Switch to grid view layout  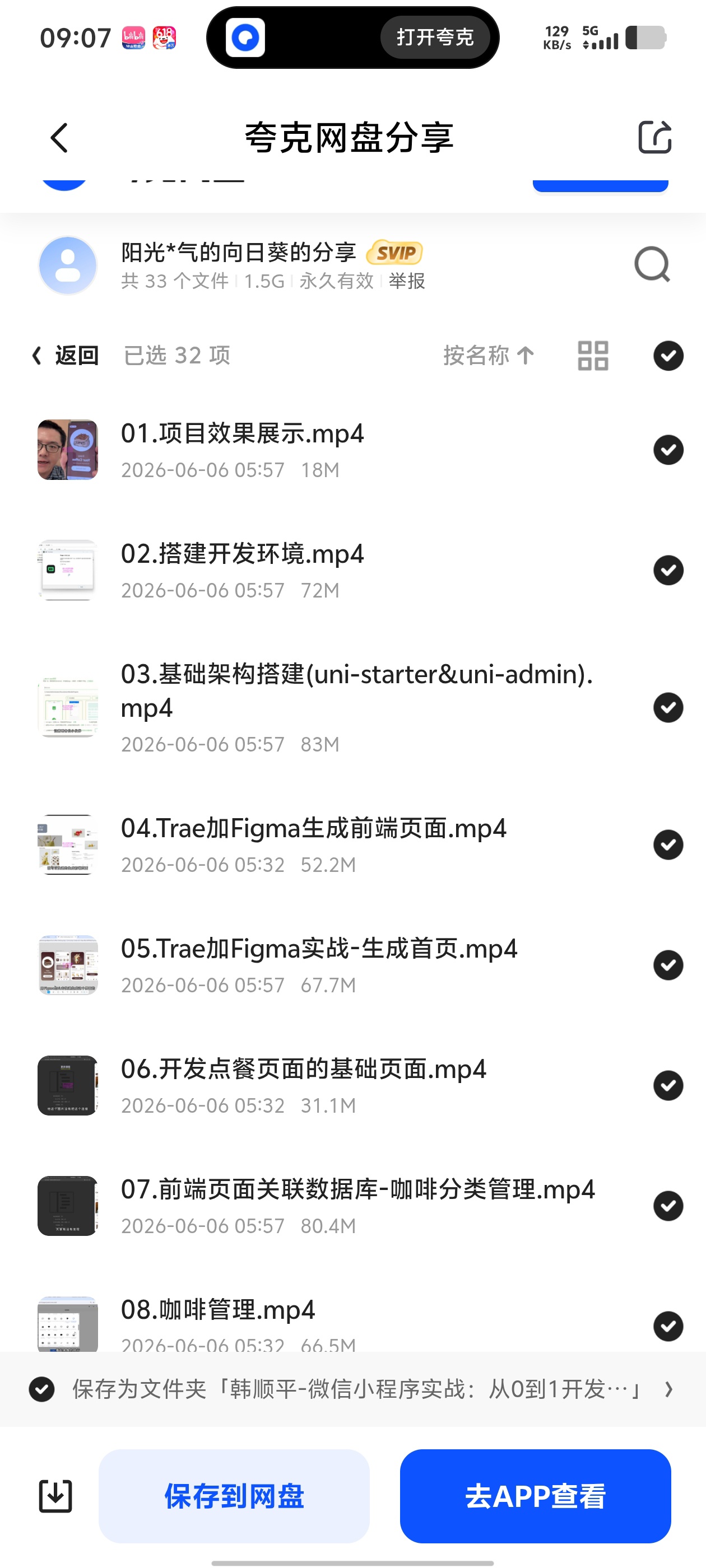(593, 356)
